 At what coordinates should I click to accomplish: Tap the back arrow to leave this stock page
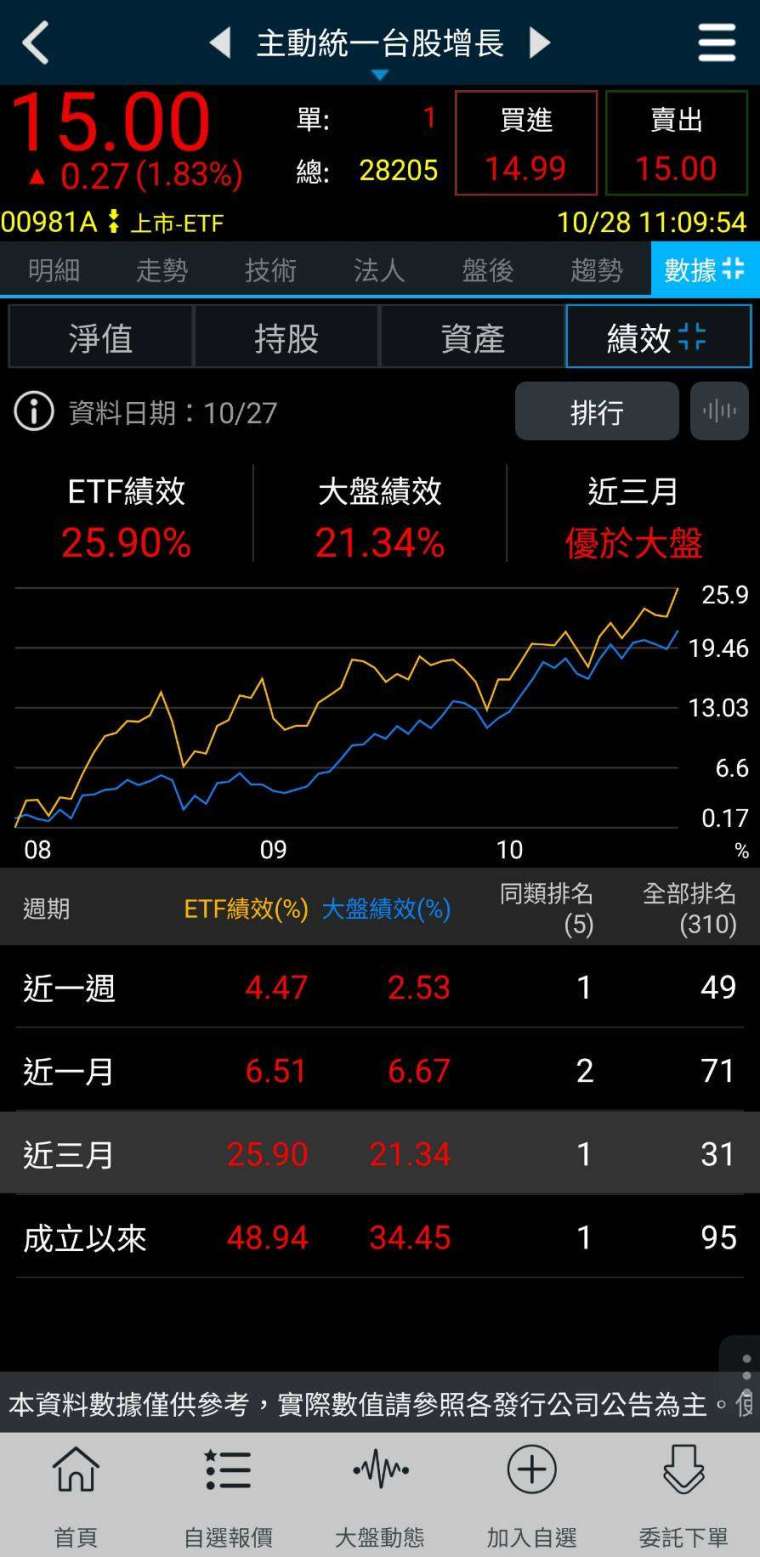tap(34, 42)
